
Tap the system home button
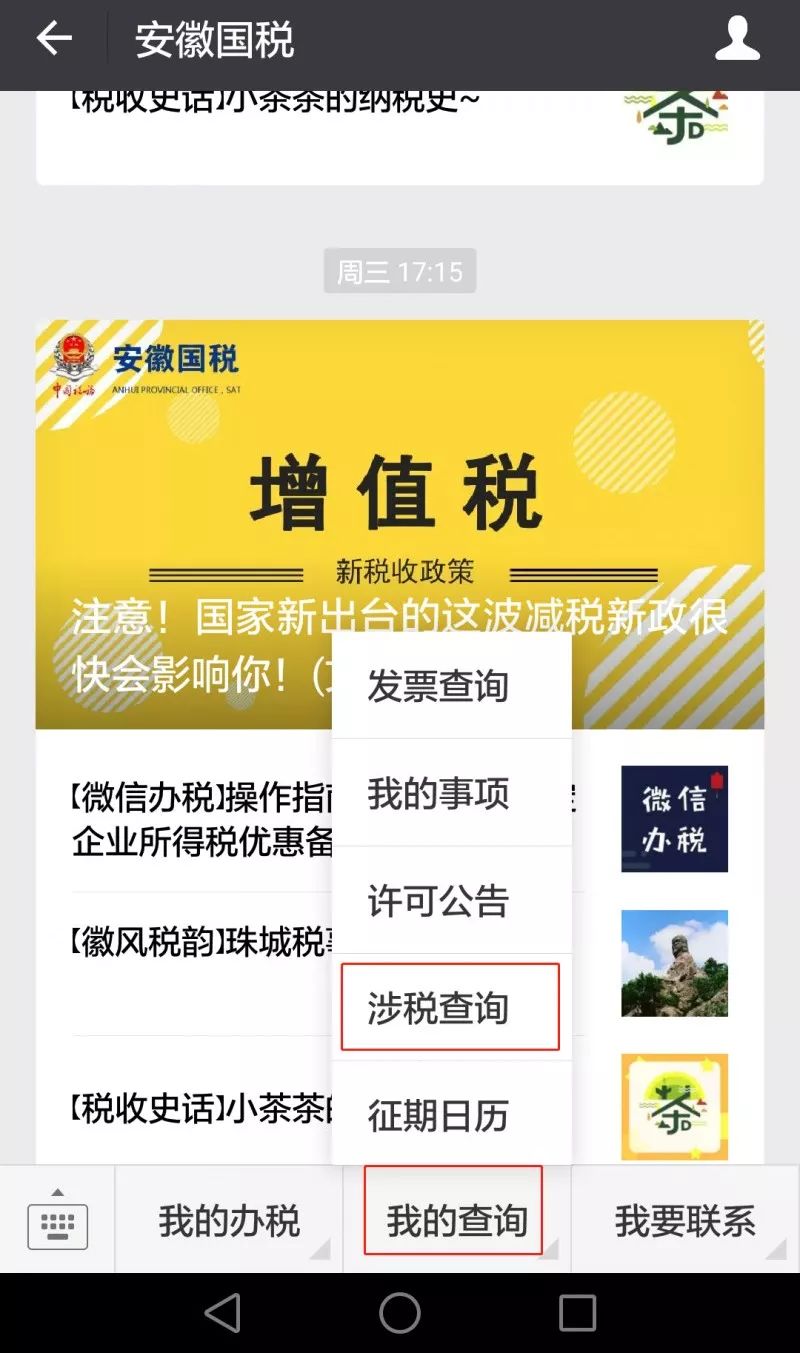[400, 1313]
